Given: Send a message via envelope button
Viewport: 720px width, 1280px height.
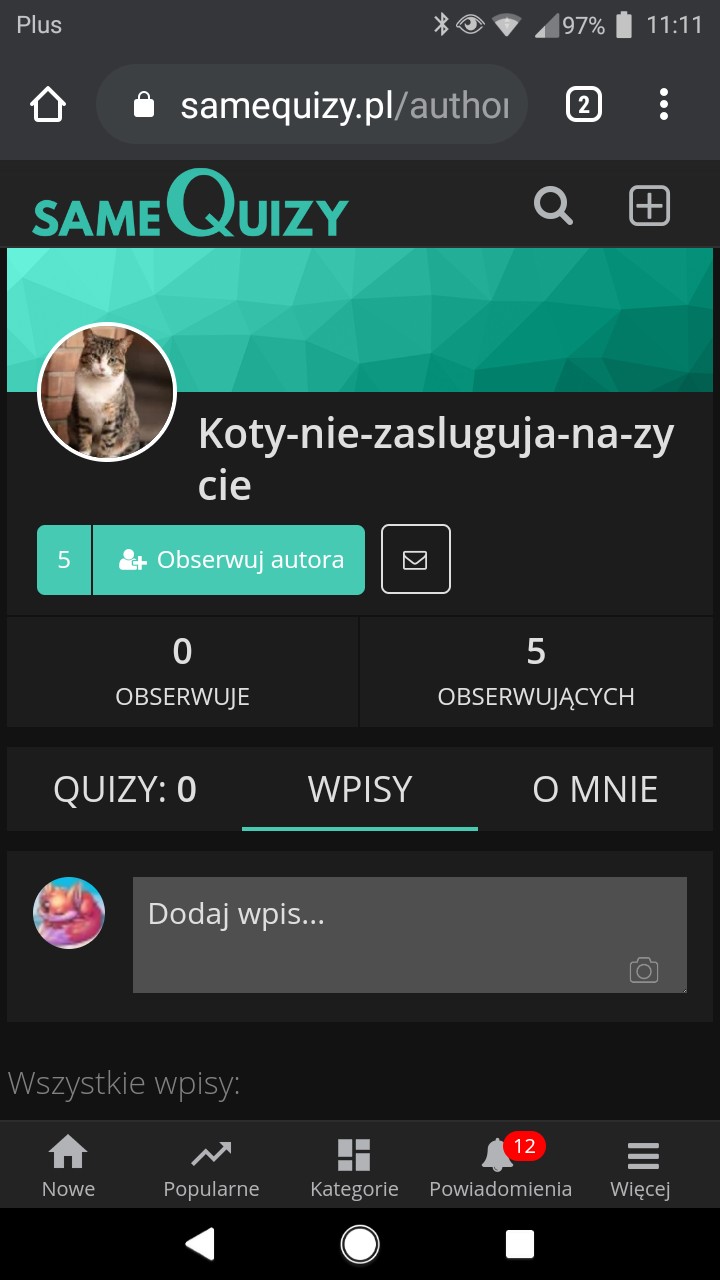Looking at the screenshot, I should click(x=415, y=560).
